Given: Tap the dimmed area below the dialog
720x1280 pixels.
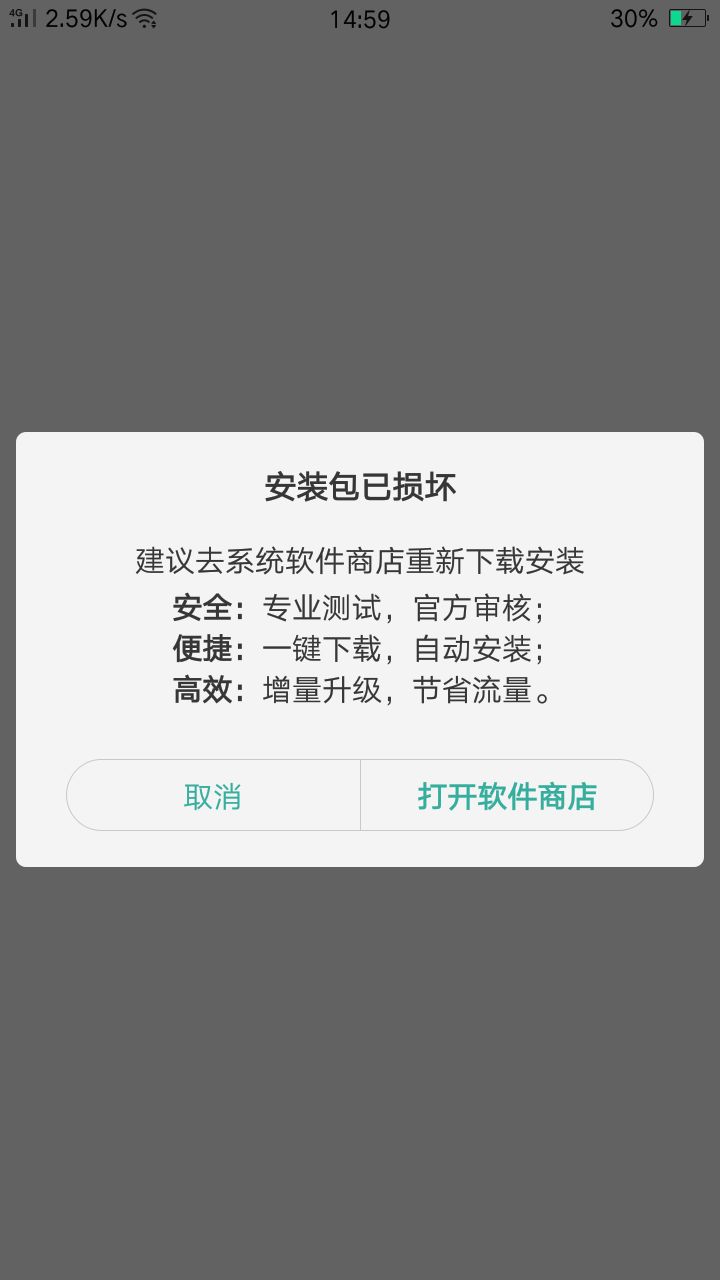Looking at the screenshot, I should click(x=360, y=1070).
